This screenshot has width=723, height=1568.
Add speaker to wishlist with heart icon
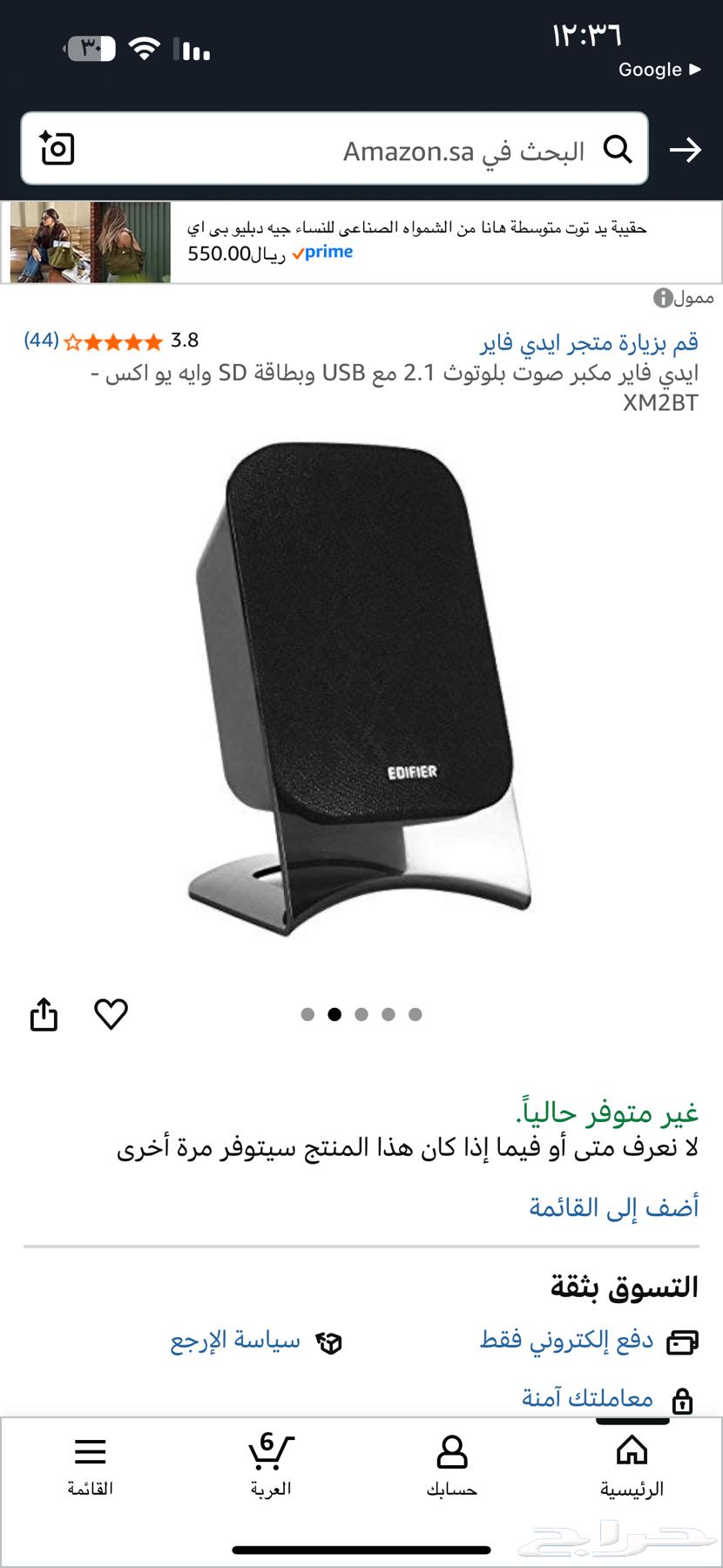tap(111, 1014)
